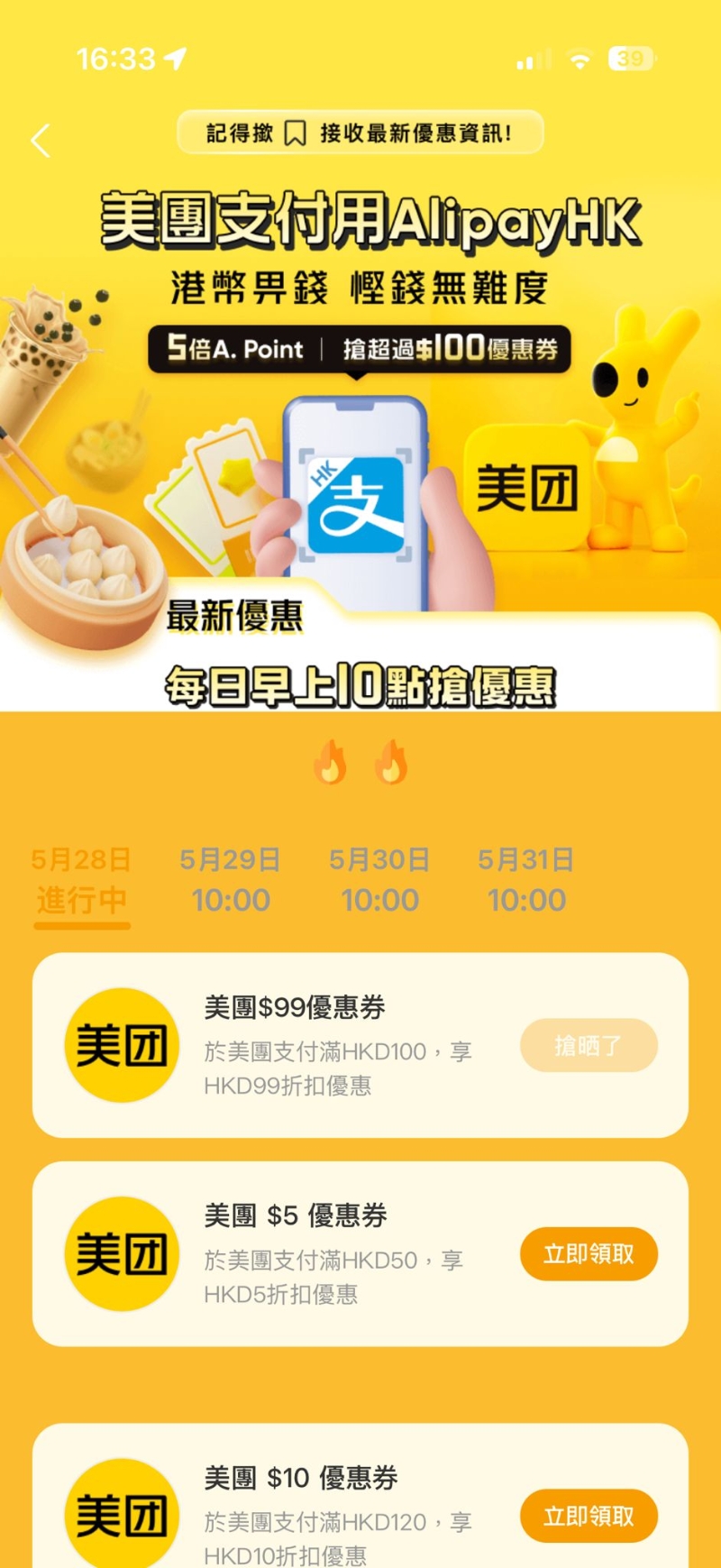This screenshot has width=721, height=1568.
Task: Switch to the 5月29日 10:00 tab
Action: coord(232,879)
